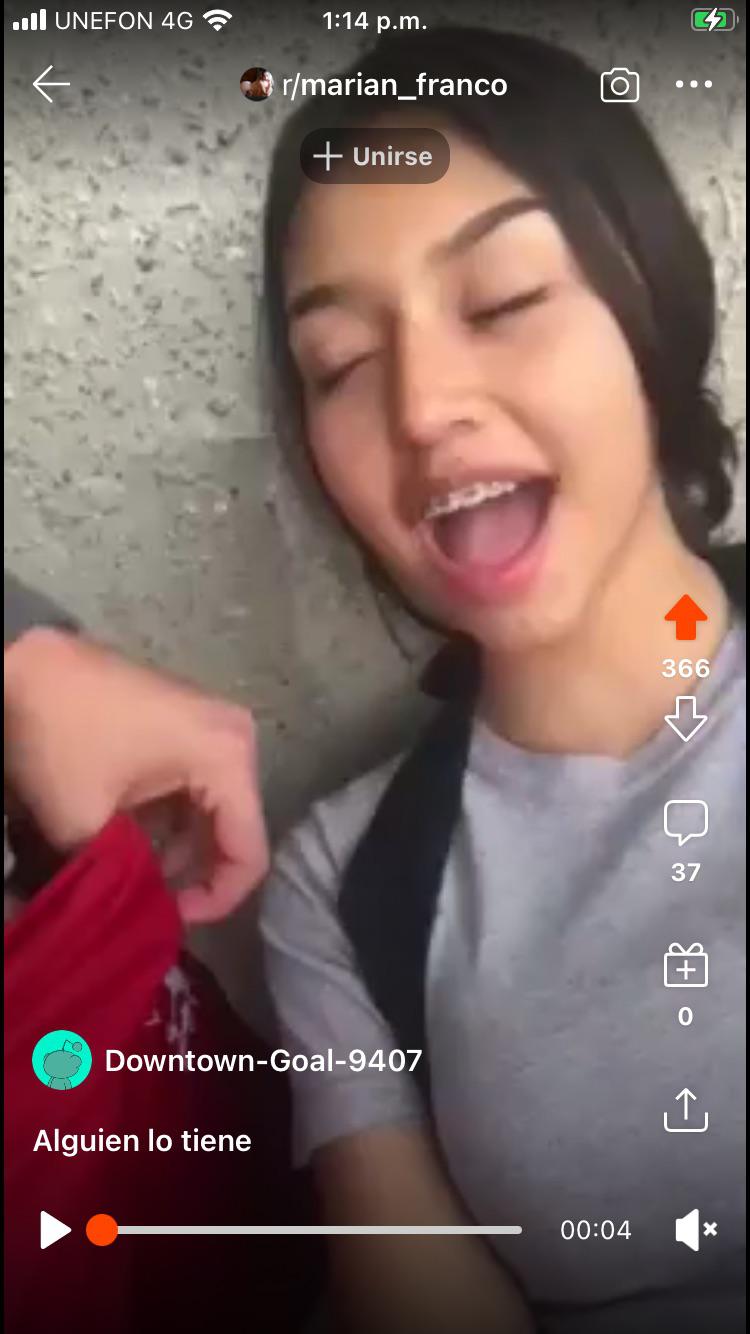Viewport: 750px width, 1334px height.
Task: Open the r/marian_franco community
Action: click(375, 85)
